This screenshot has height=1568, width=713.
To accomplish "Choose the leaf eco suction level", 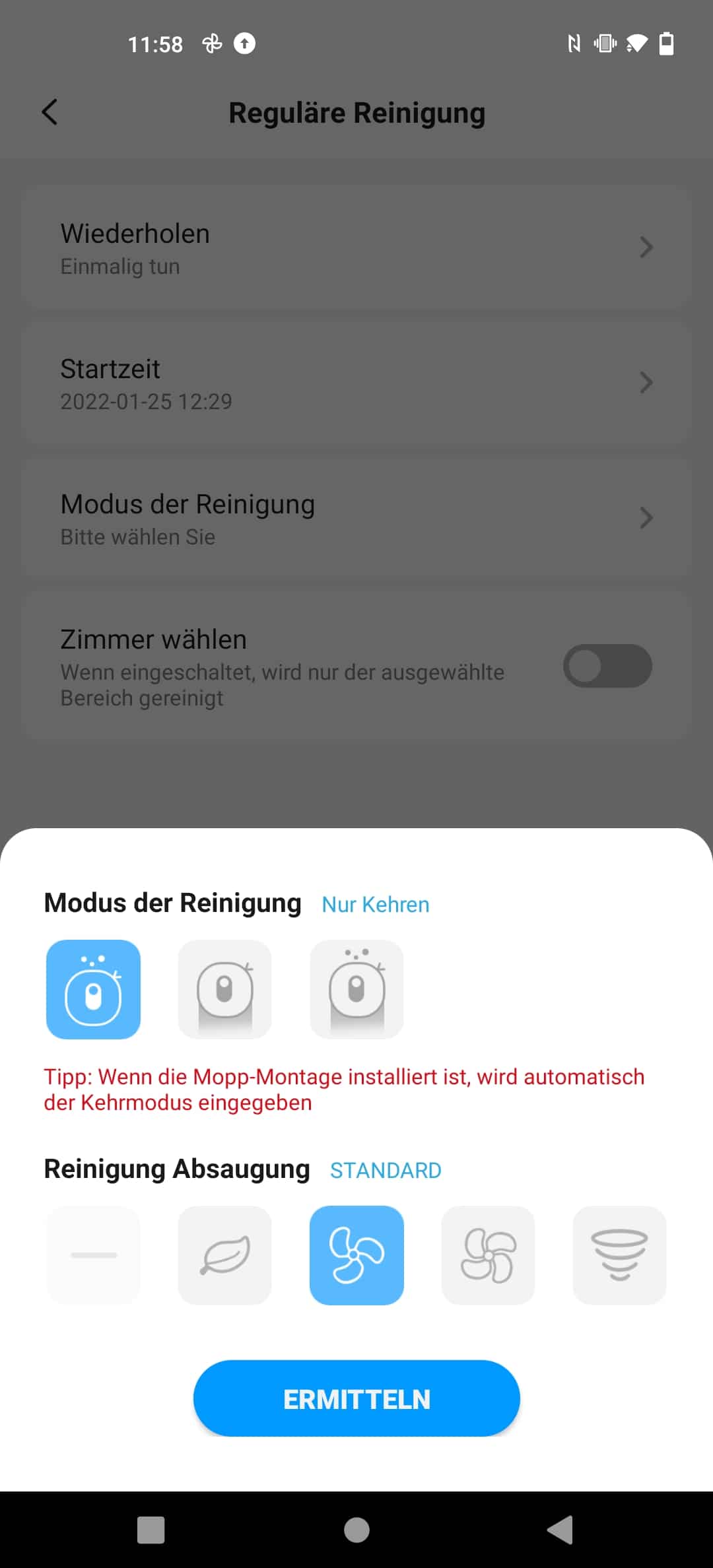I will pyautogui.click(x=225, y=1255).
